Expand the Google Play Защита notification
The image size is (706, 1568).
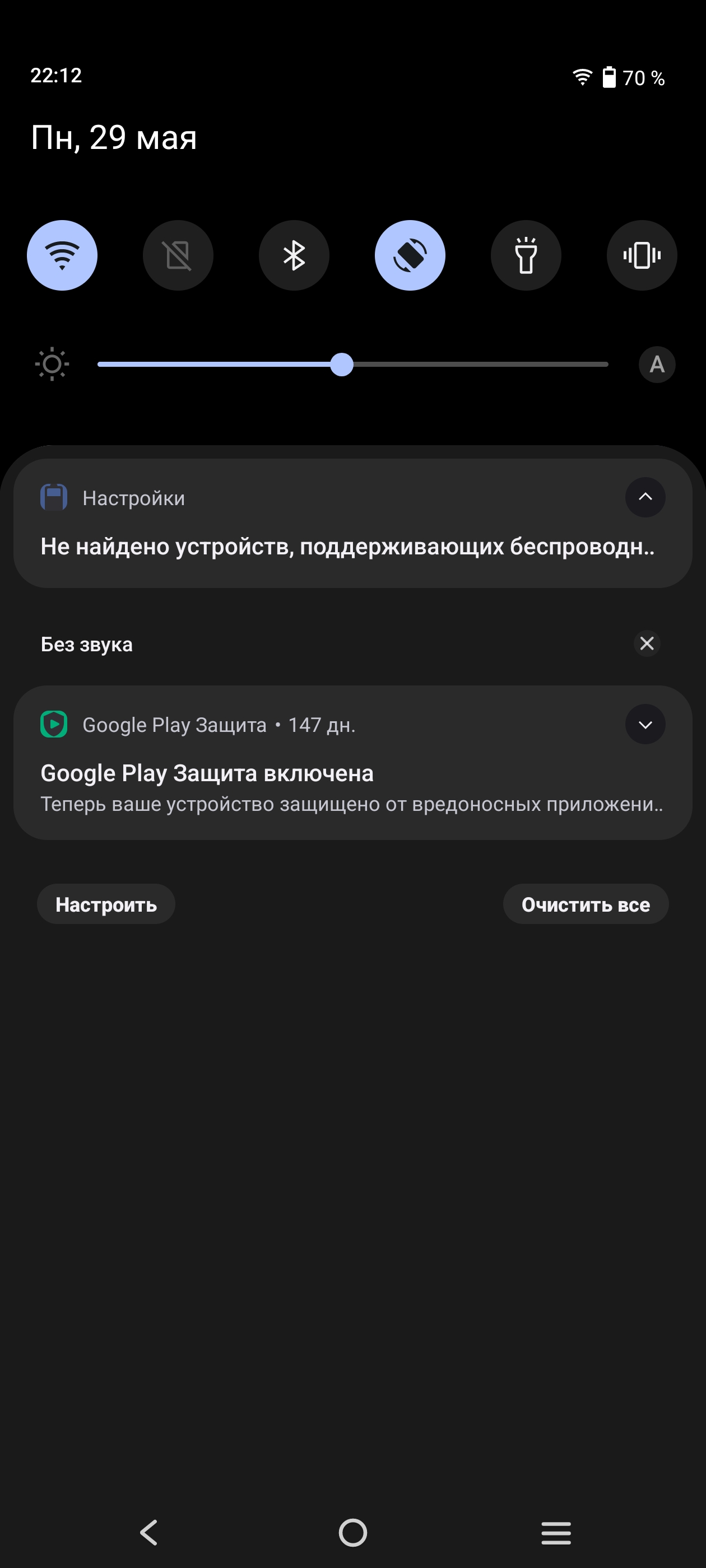(645, 724)
